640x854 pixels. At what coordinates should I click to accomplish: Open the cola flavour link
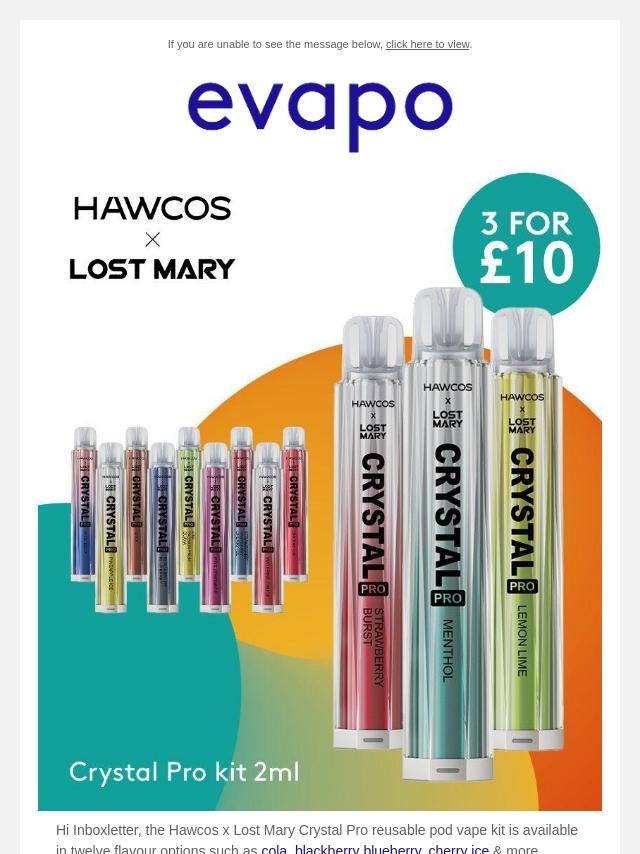pyautogui.click(x=273, y=850)
